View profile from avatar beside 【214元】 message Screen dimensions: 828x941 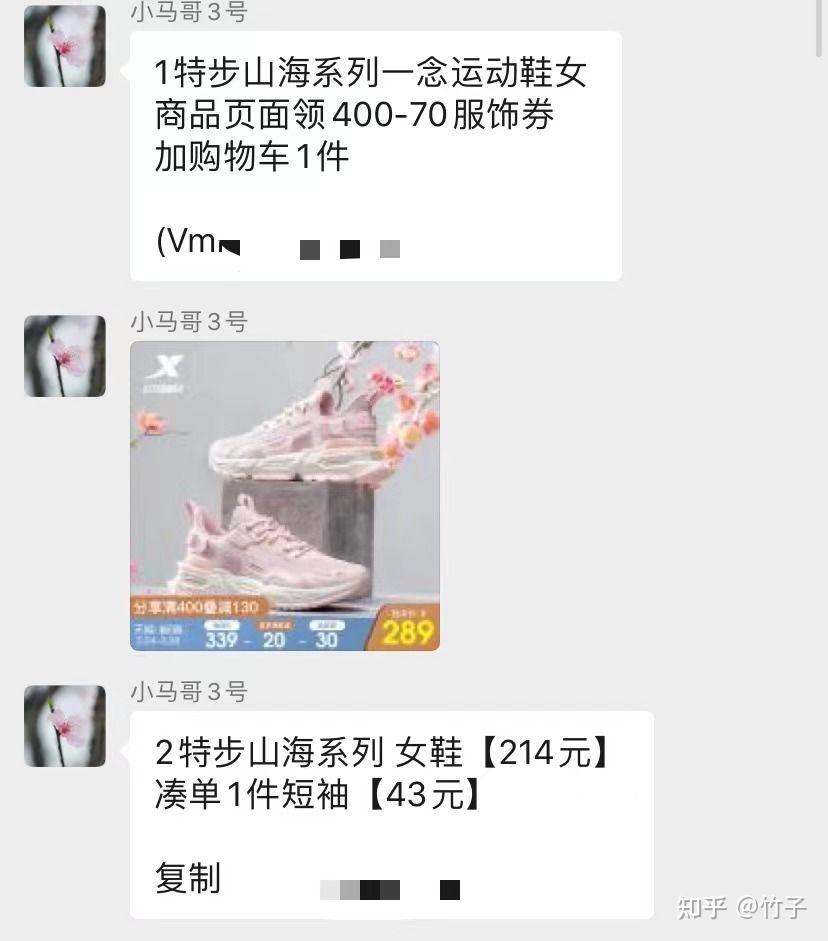(65, 726)
